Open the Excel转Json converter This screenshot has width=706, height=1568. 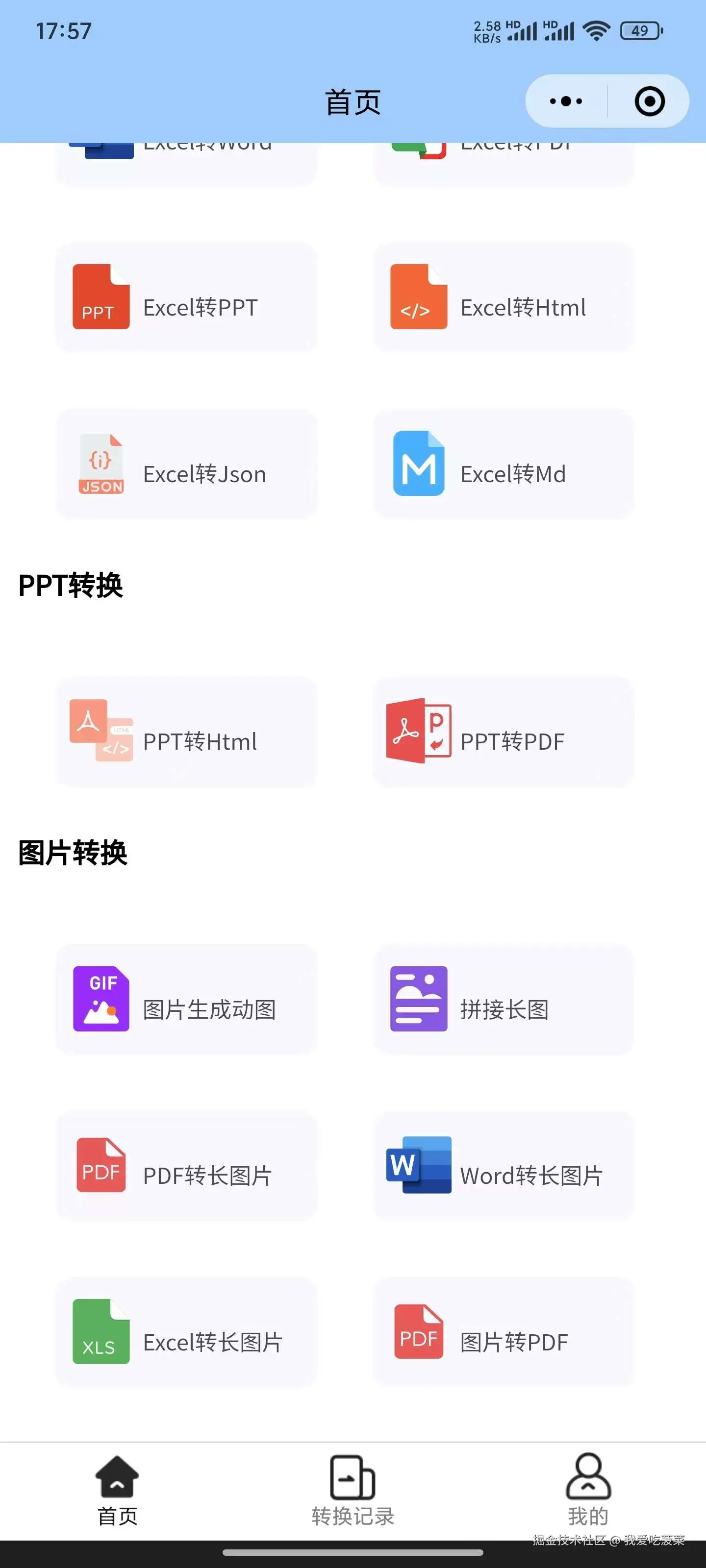point(186,464)
